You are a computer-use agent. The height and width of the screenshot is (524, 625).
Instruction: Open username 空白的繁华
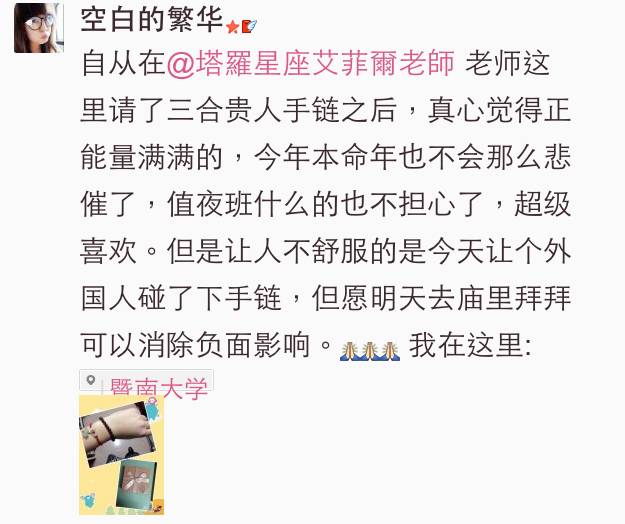click(x=152, y=19)
